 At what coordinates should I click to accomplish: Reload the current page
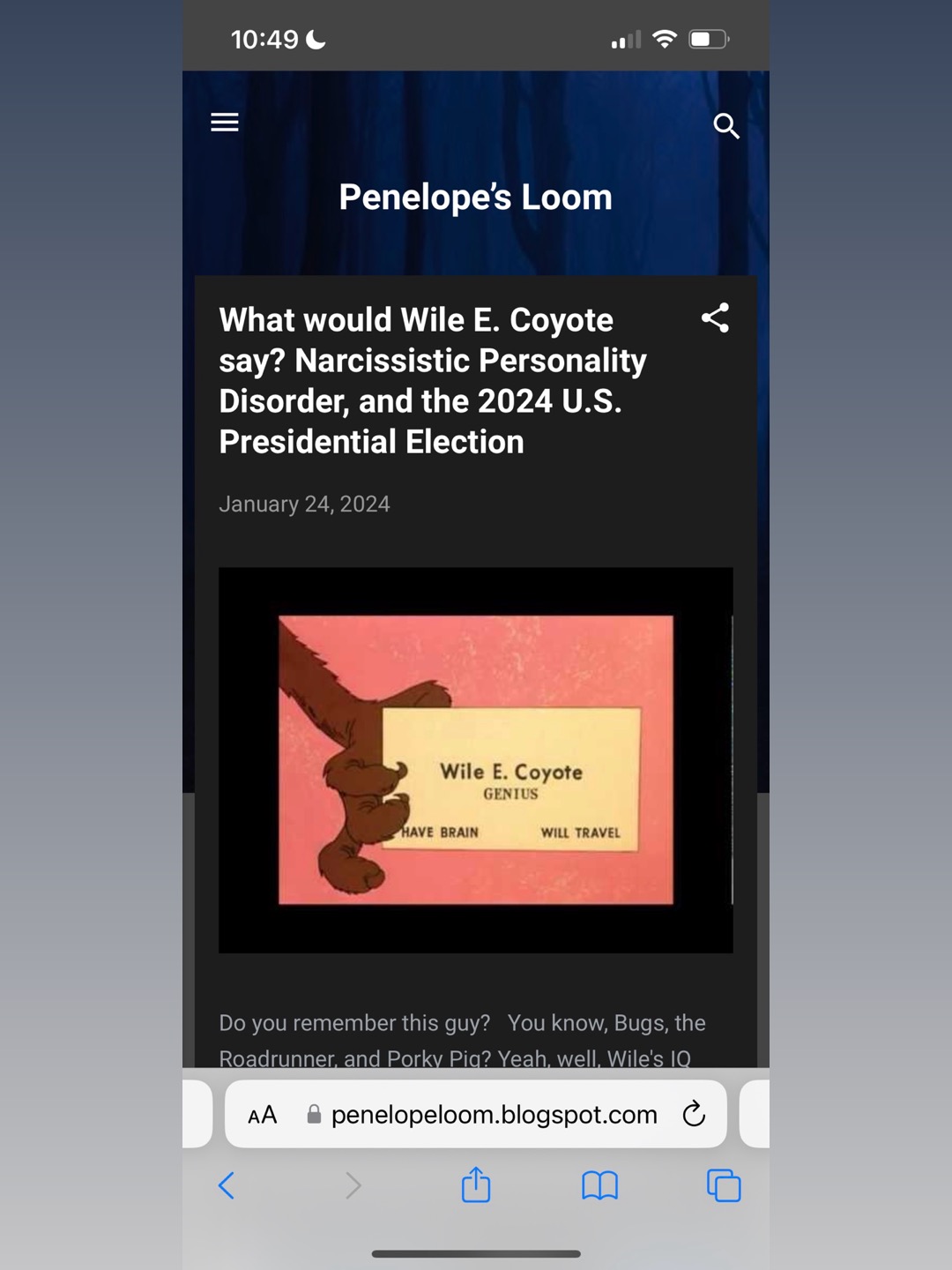tap(694, 1114)
